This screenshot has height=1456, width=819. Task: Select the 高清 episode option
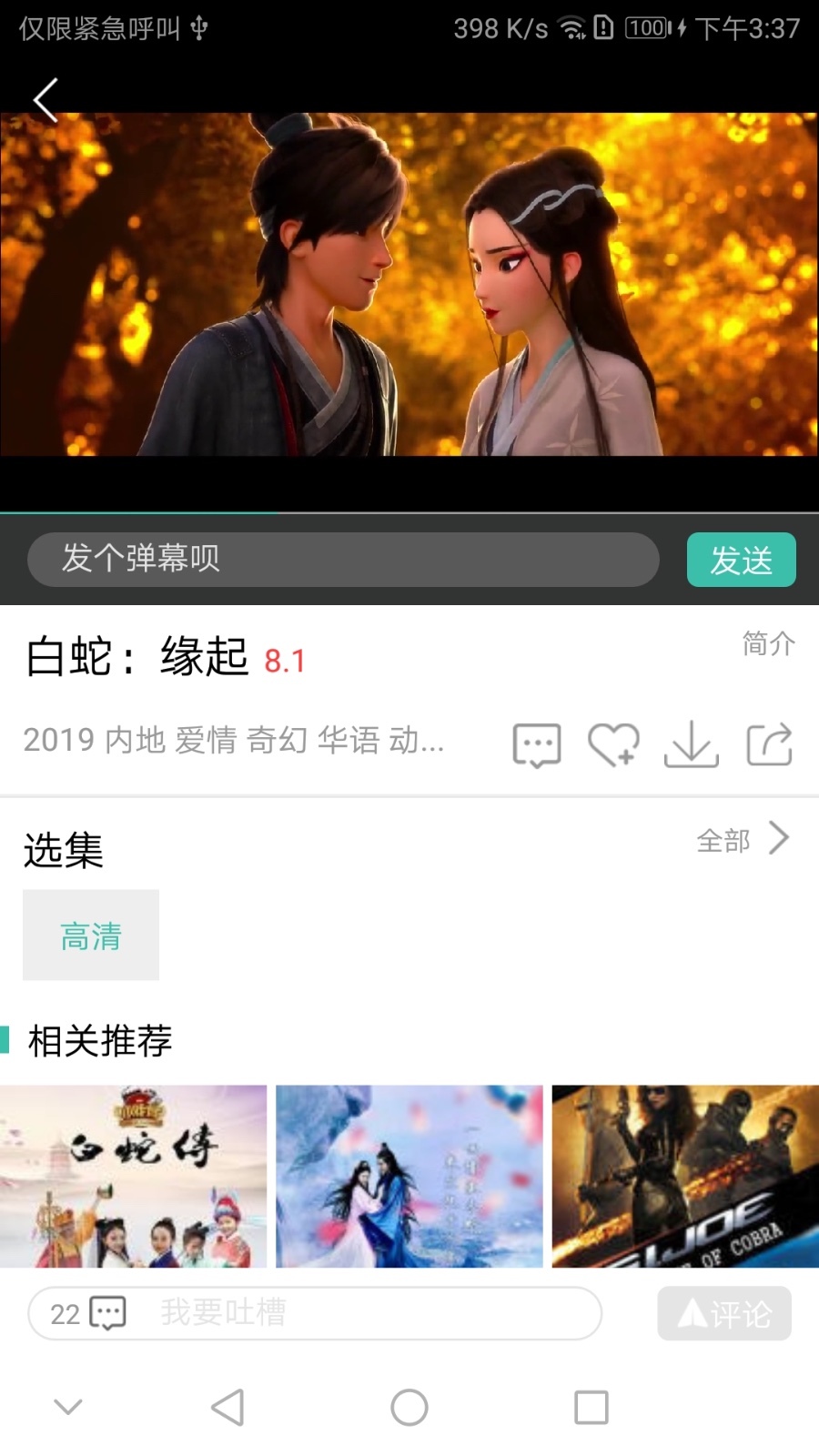coord(90,935)
